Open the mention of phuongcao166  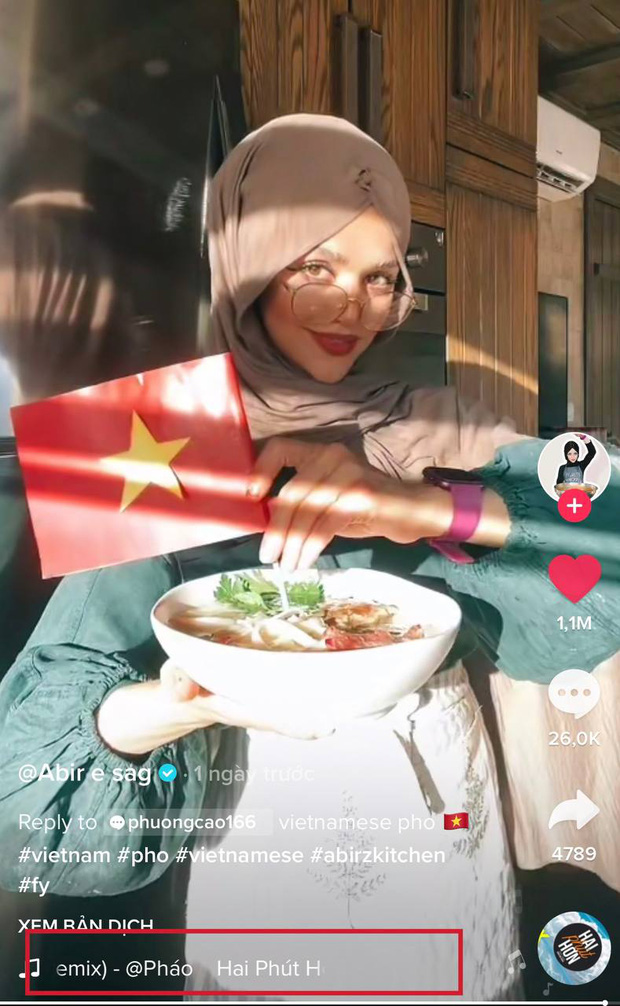click(190, 822)
